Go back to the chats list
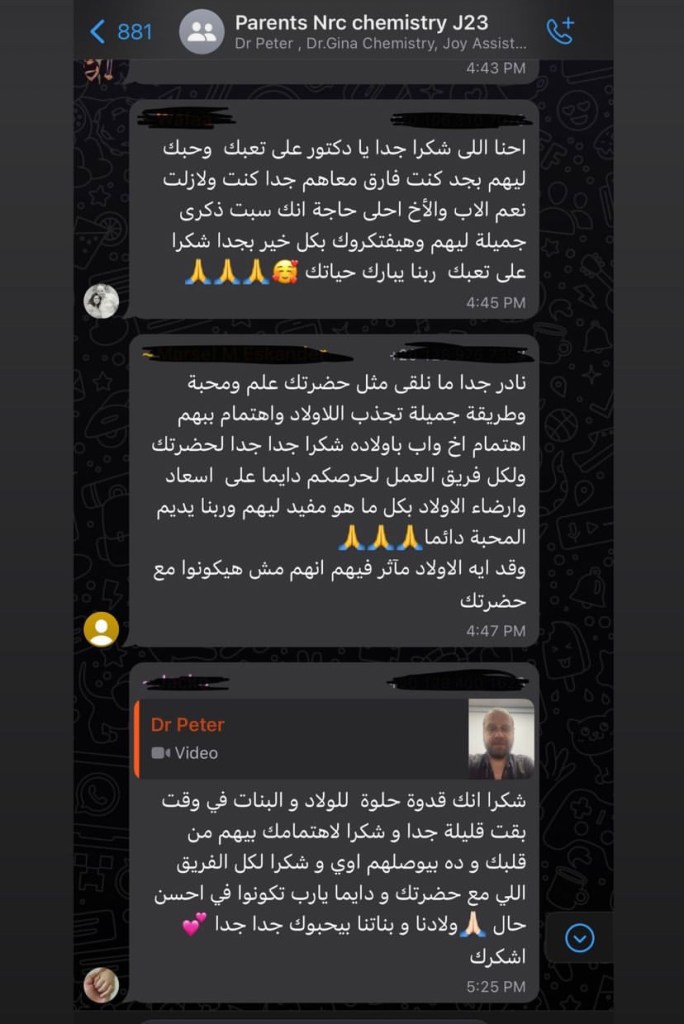Viewport: 684px width, 1024px height. 120,31
